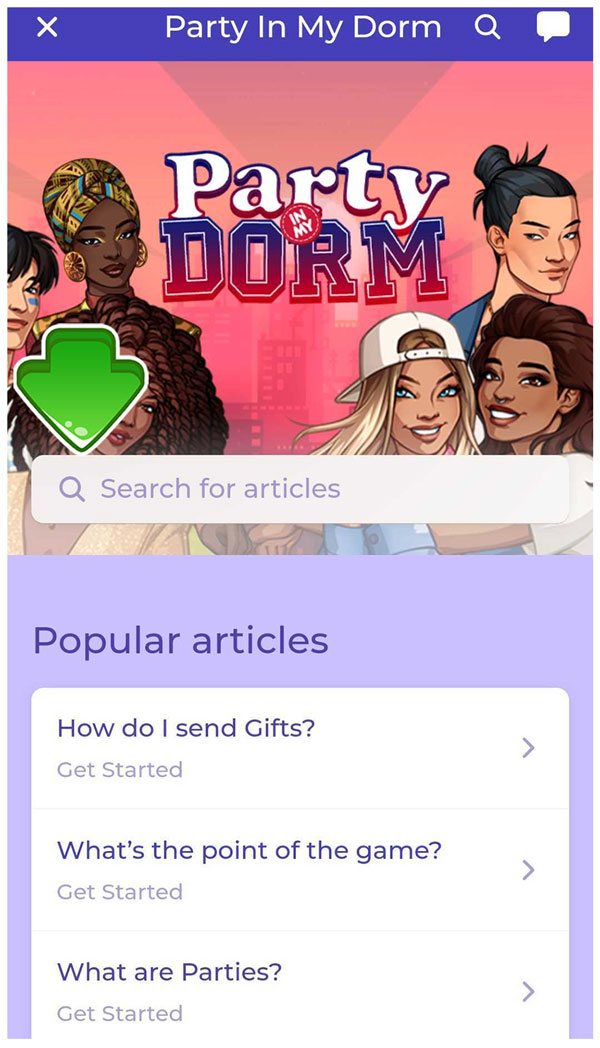Open the chat message icon

pos(553,28)
